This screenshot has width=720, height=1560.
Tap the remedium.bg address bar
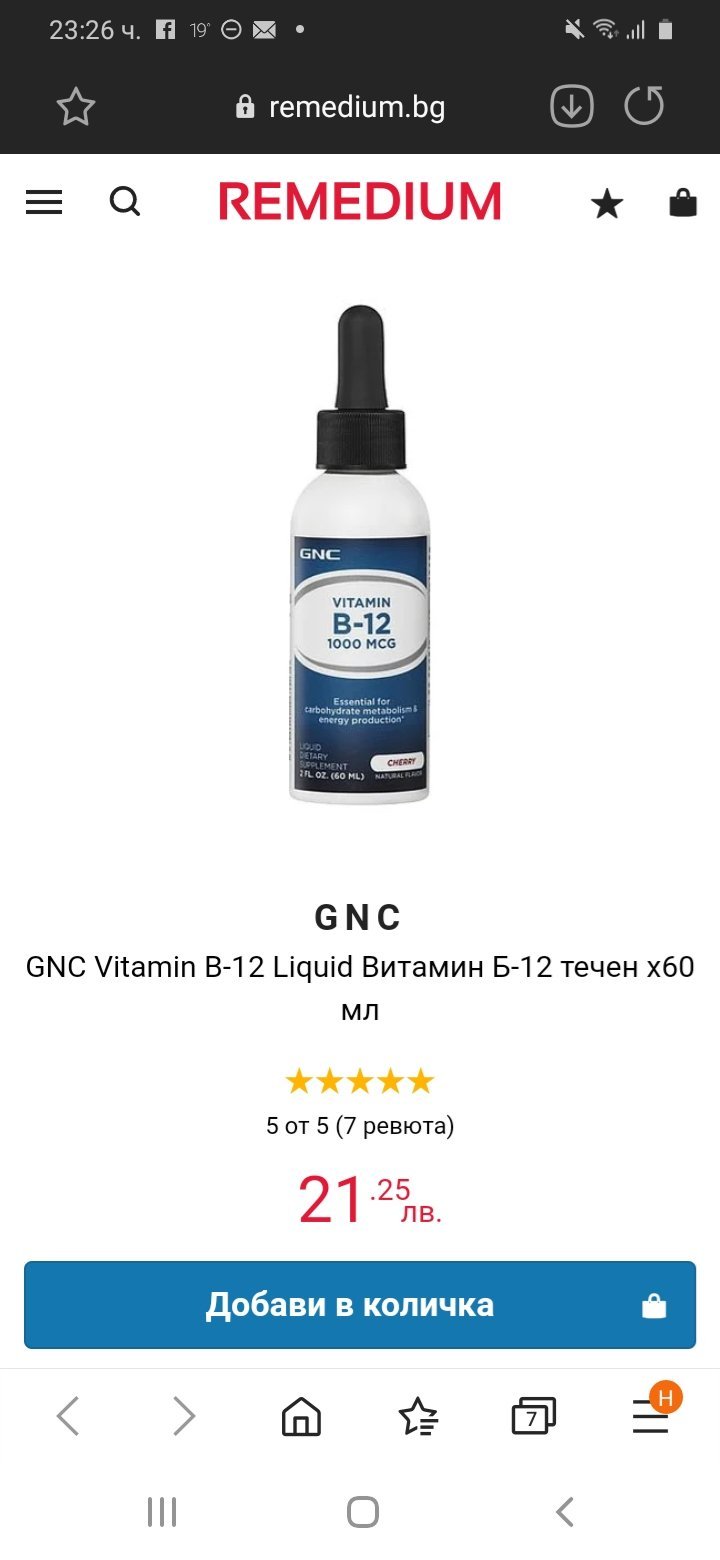(340, 107)
